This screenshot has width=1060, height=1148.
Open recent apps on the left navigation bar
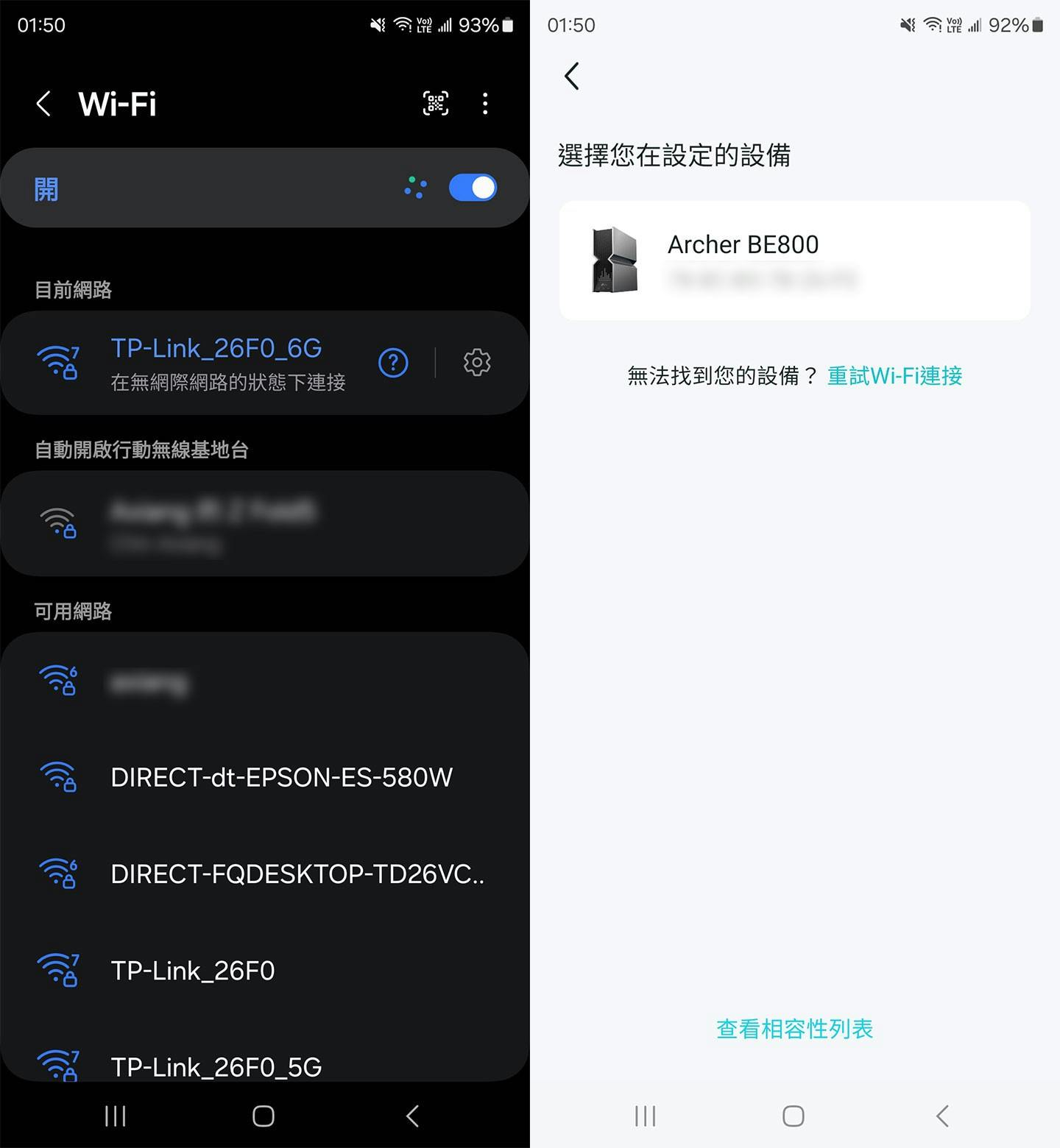[116, 1116]
